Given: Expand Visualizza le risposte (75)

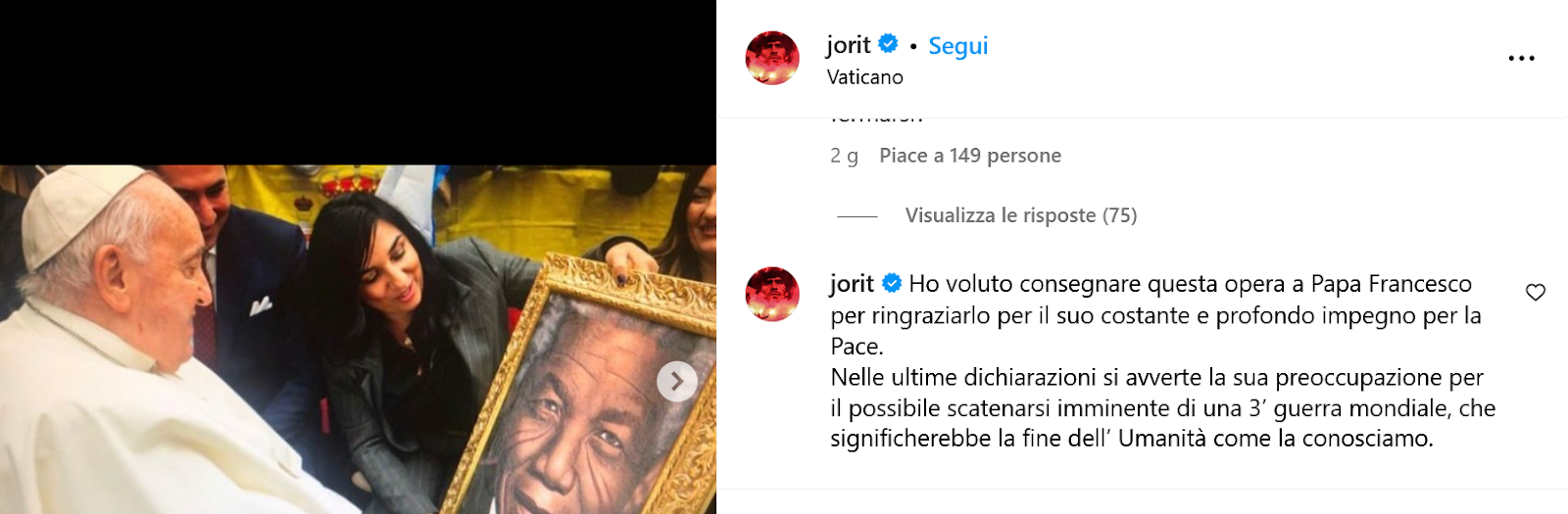Looking at the screenshot, I should click(x=1020, y=215).
